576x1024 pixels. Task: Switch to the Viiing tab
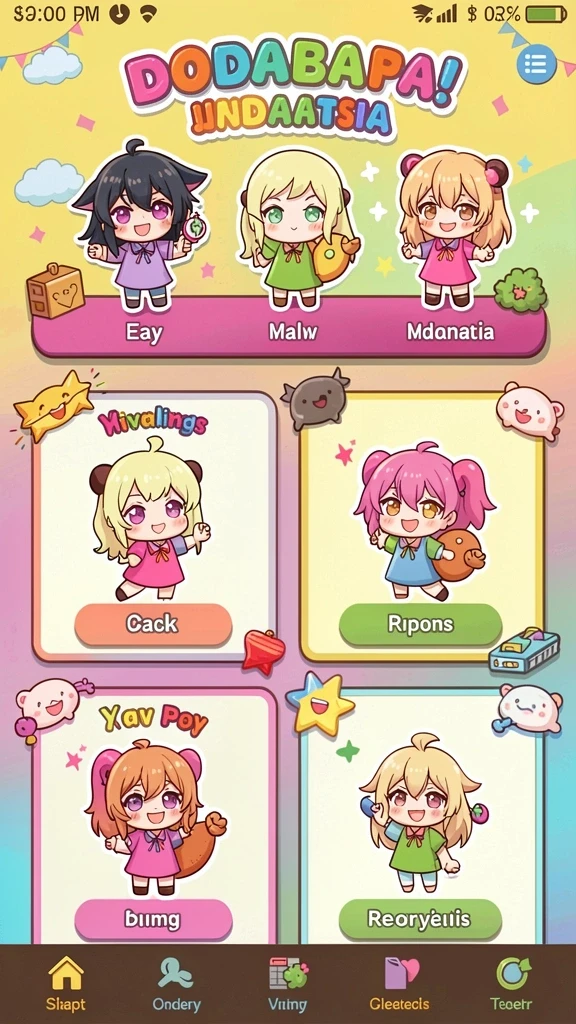288,984
